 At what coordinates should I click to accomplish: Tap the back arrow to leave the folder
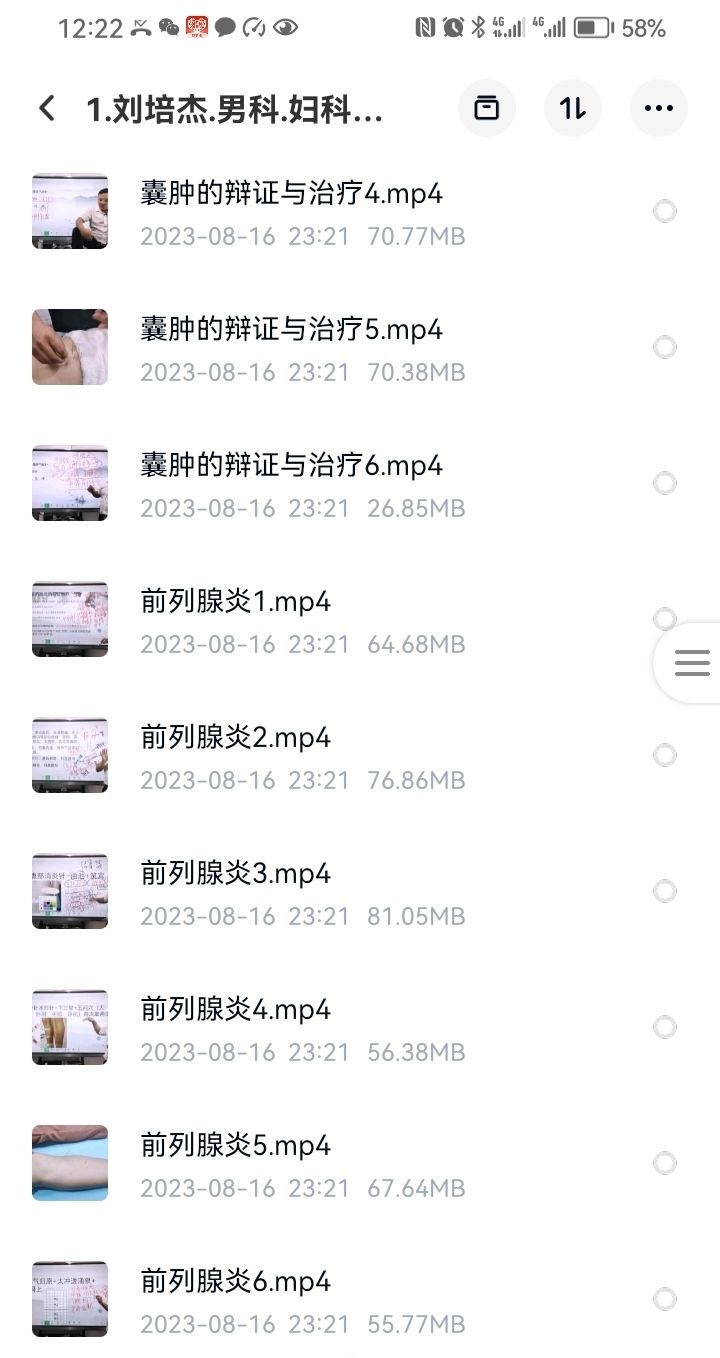click(45, 108)
